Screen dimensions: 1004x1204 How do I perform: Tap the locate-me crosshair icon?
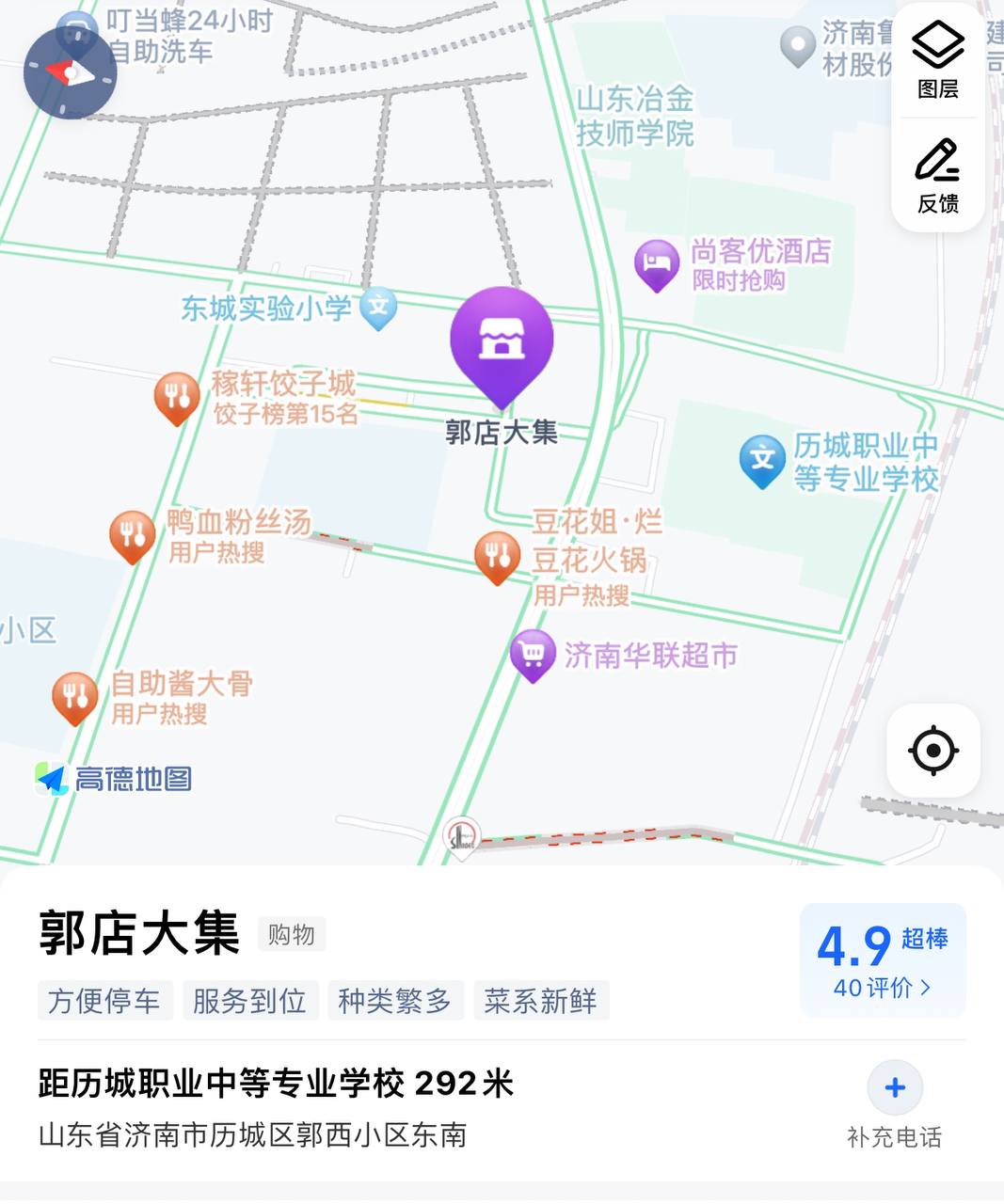932,750
